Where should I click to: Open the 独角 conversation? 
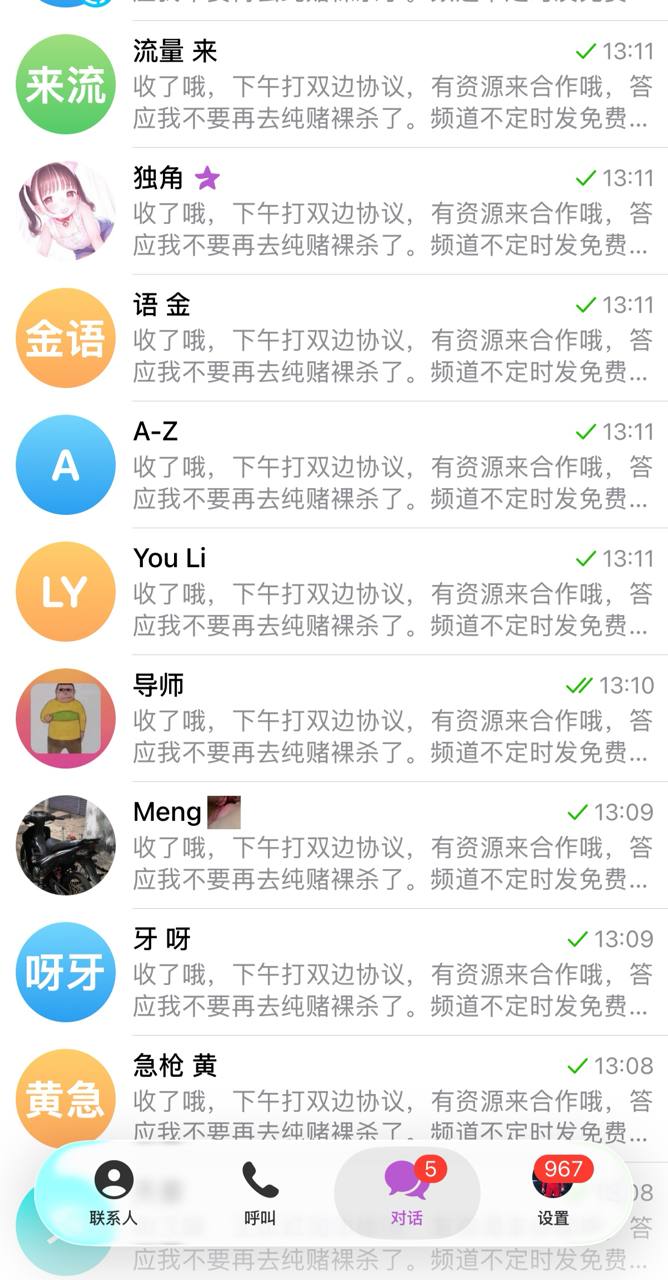pyautogui.click(x=390, y=212)
